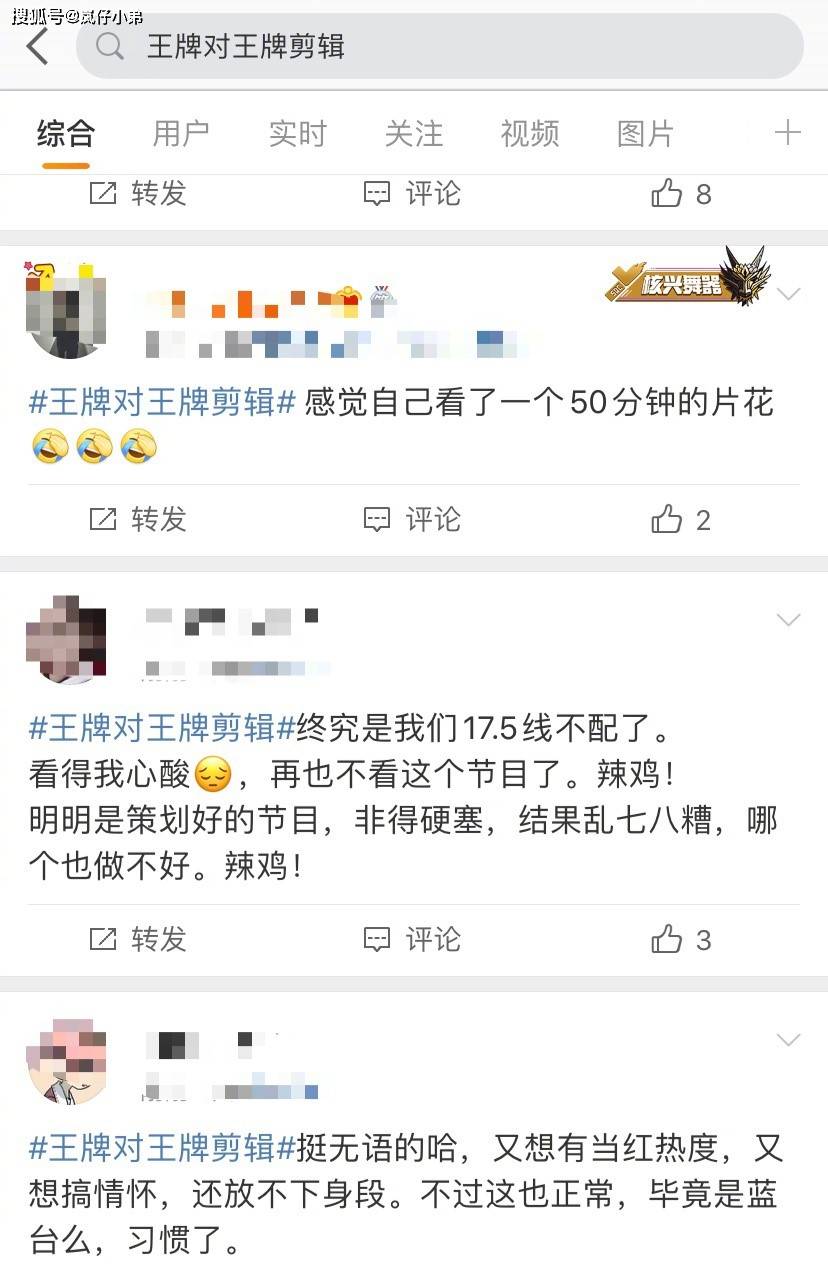The height and width of the screenshot is (1264, 828).
Task: Repost the 17.5线不配了 post
Action: pos(138,939)
